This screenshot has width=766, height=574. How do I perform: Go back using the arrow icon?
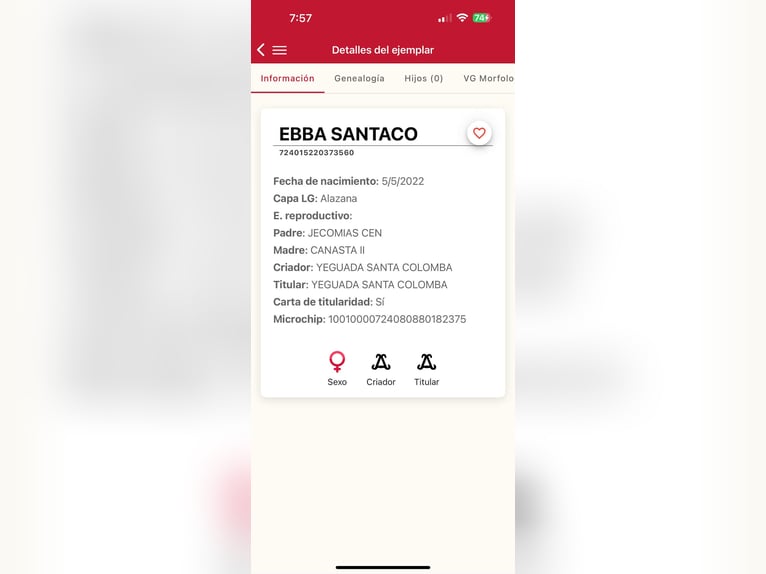click(261, 50)
